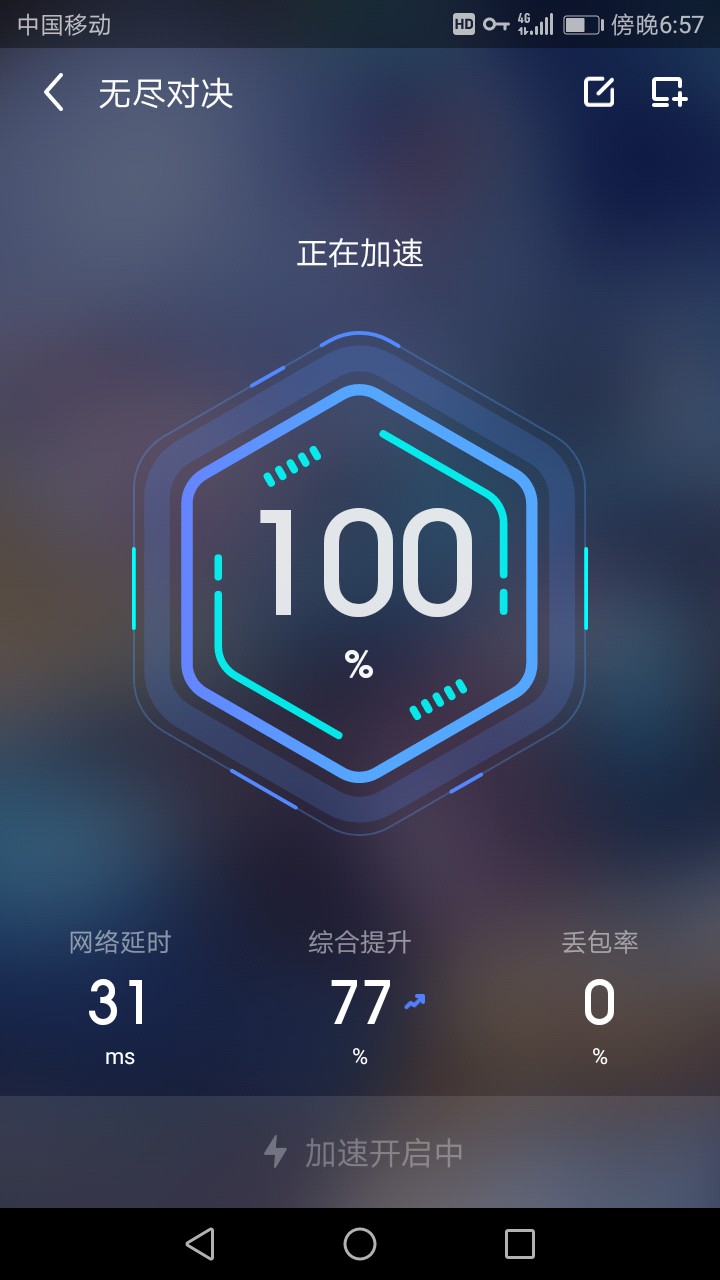
Task: Go back from the 无尽对决 acceleration screen
Action: 54,93
